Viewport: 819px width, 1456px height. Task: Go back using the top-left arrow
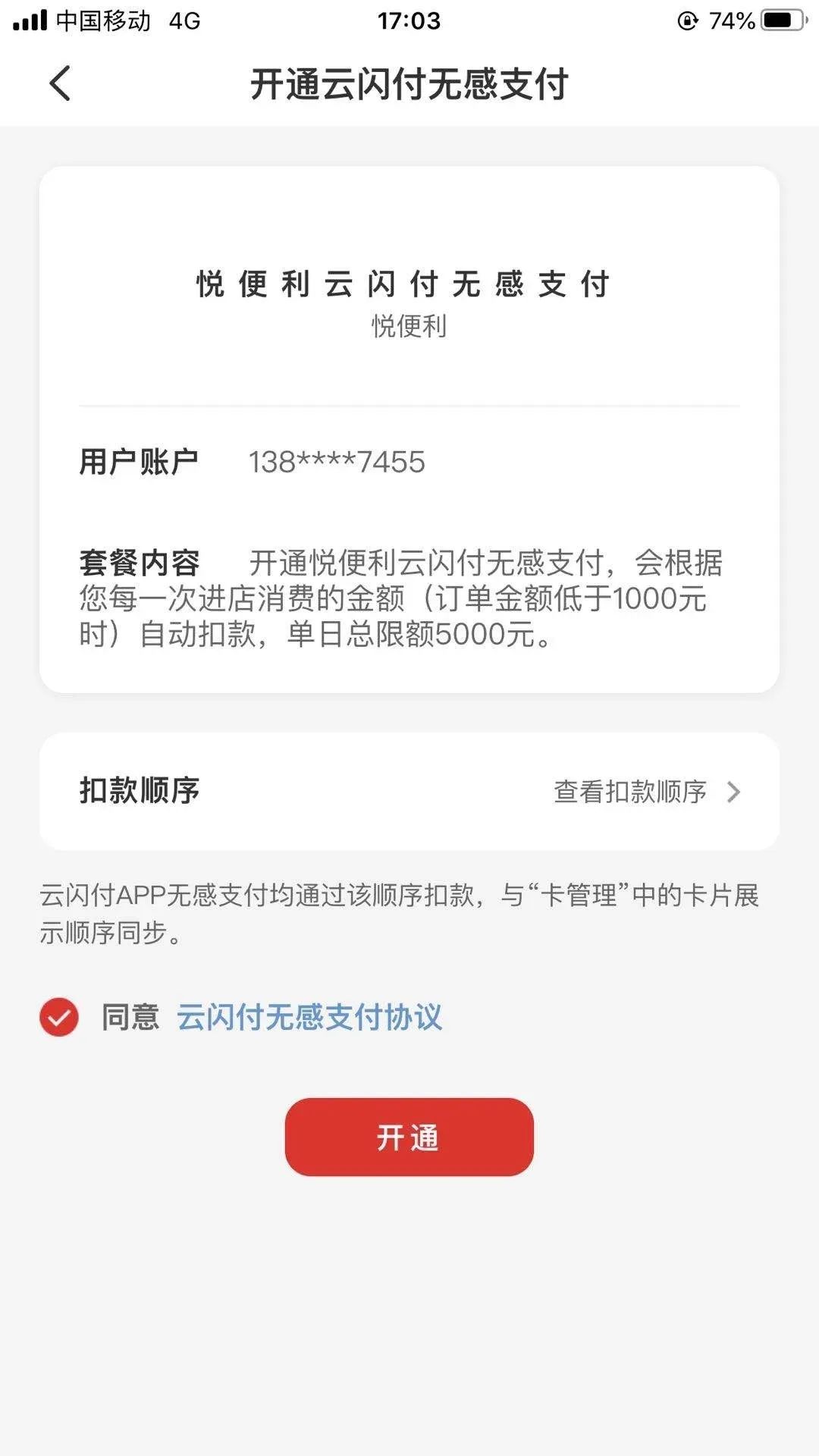pos(60,83)
